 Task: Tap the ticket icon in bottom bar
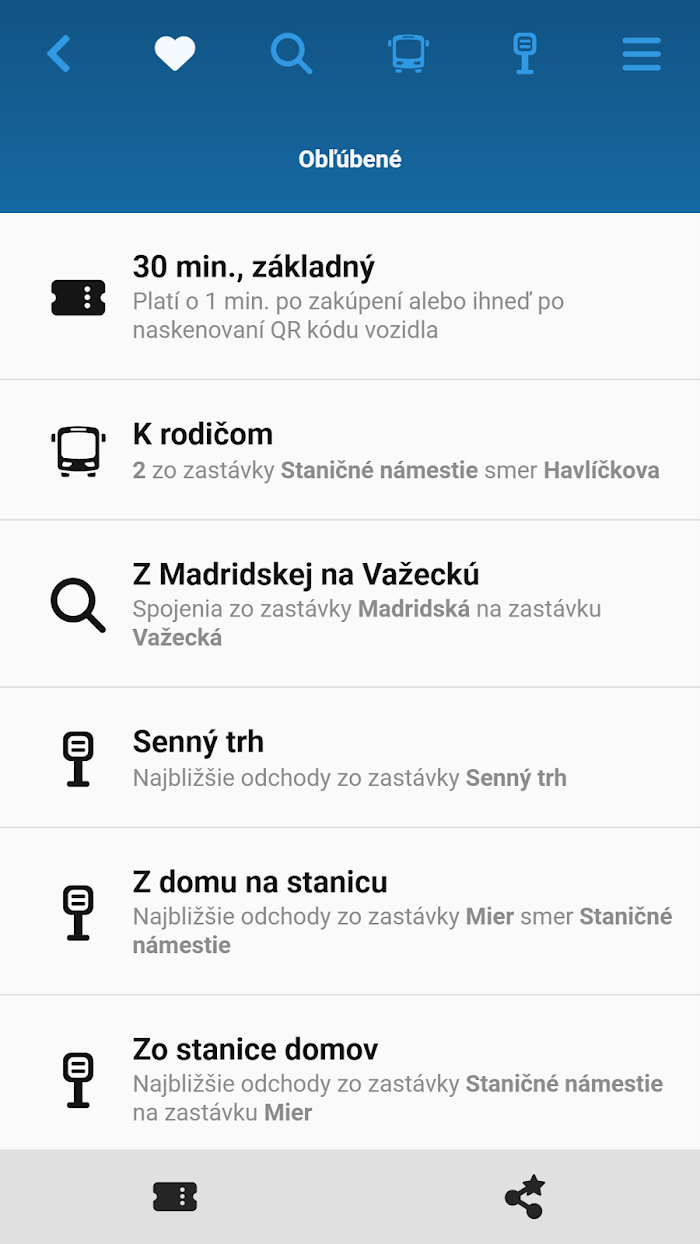[175, 1197]
